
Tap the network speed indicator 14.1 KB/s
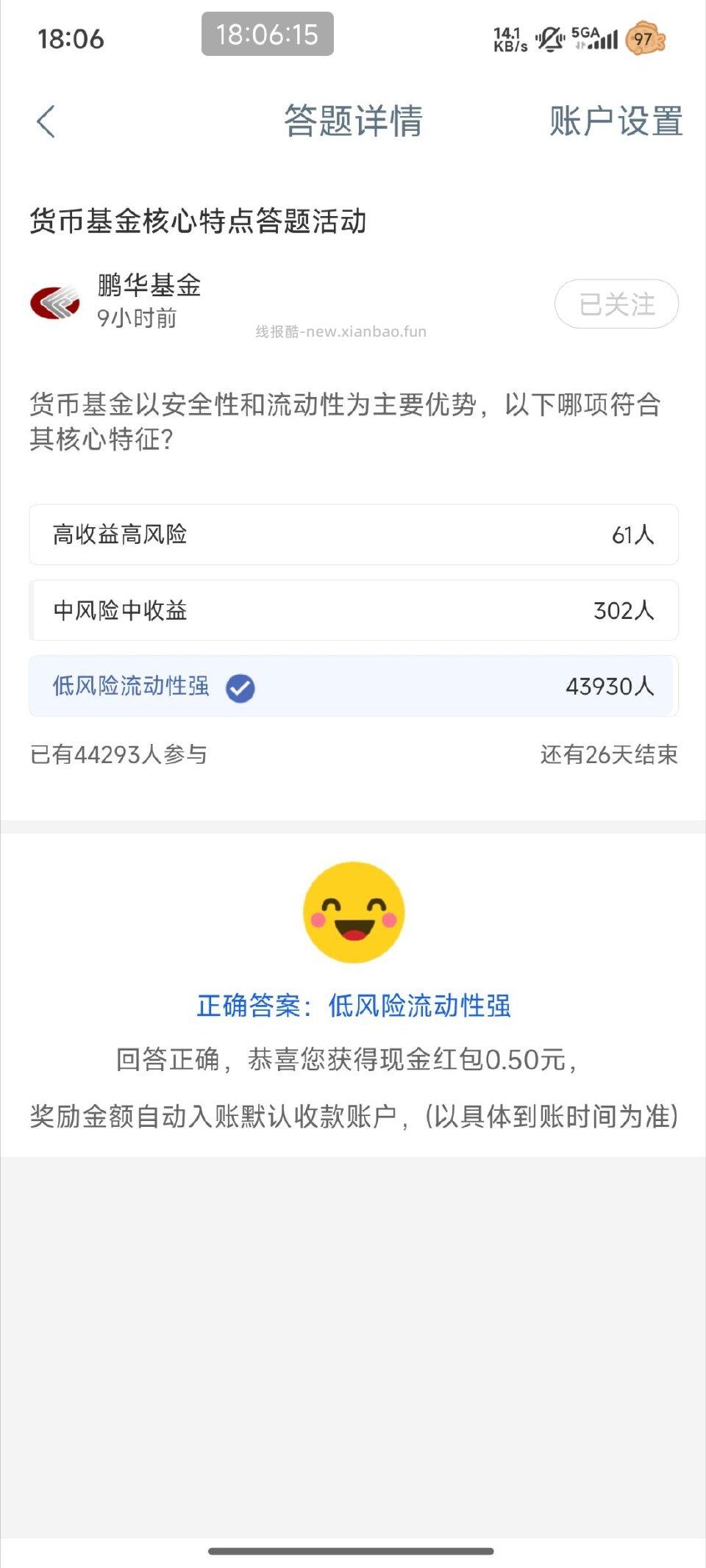click(509, 37)
